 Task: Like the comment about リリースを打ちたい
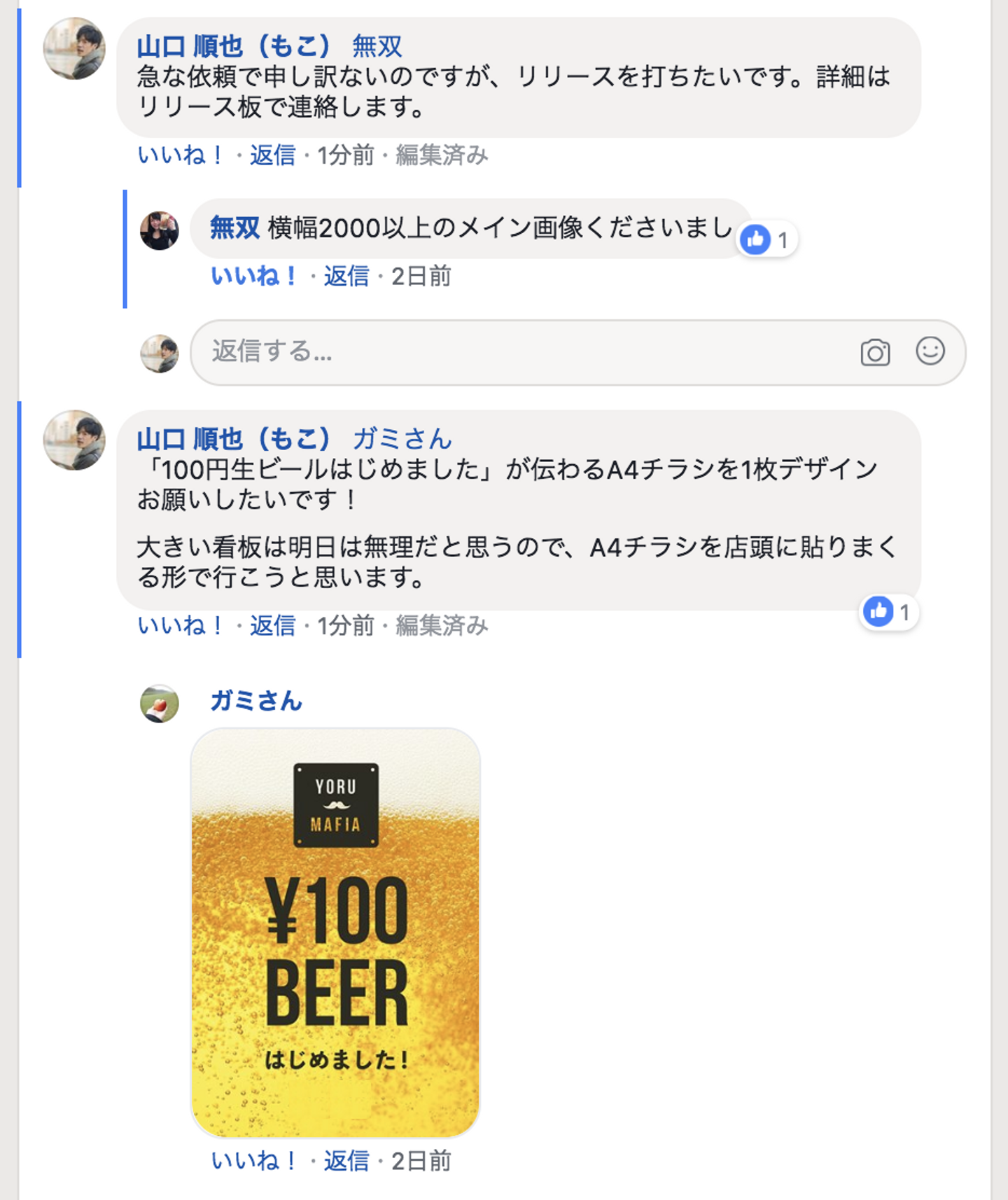tap(180, 155)
